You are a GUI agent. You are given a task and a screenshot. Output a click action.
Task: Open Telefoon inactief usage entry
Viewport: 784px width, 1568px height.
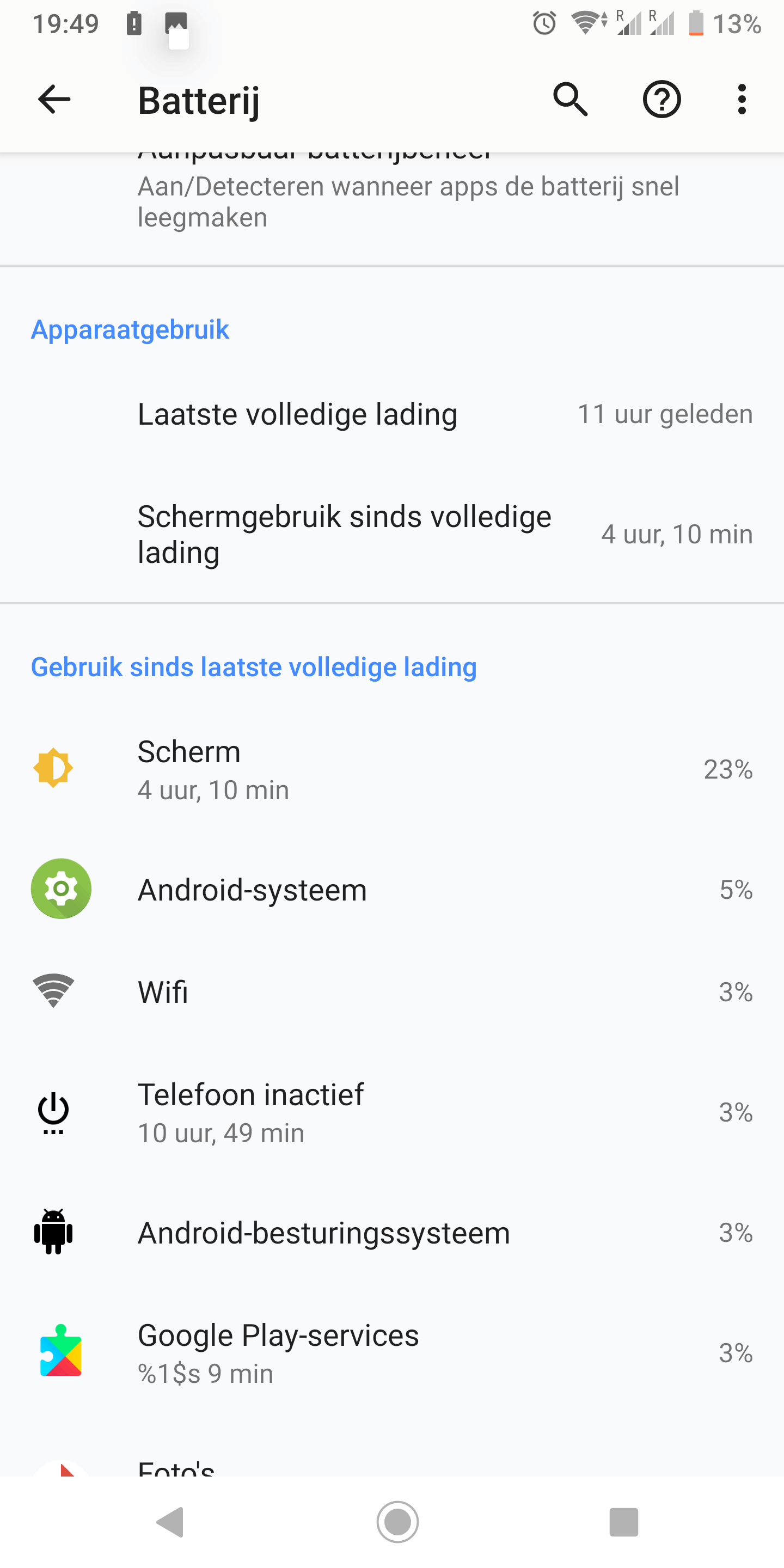[x=392, y=1112]
